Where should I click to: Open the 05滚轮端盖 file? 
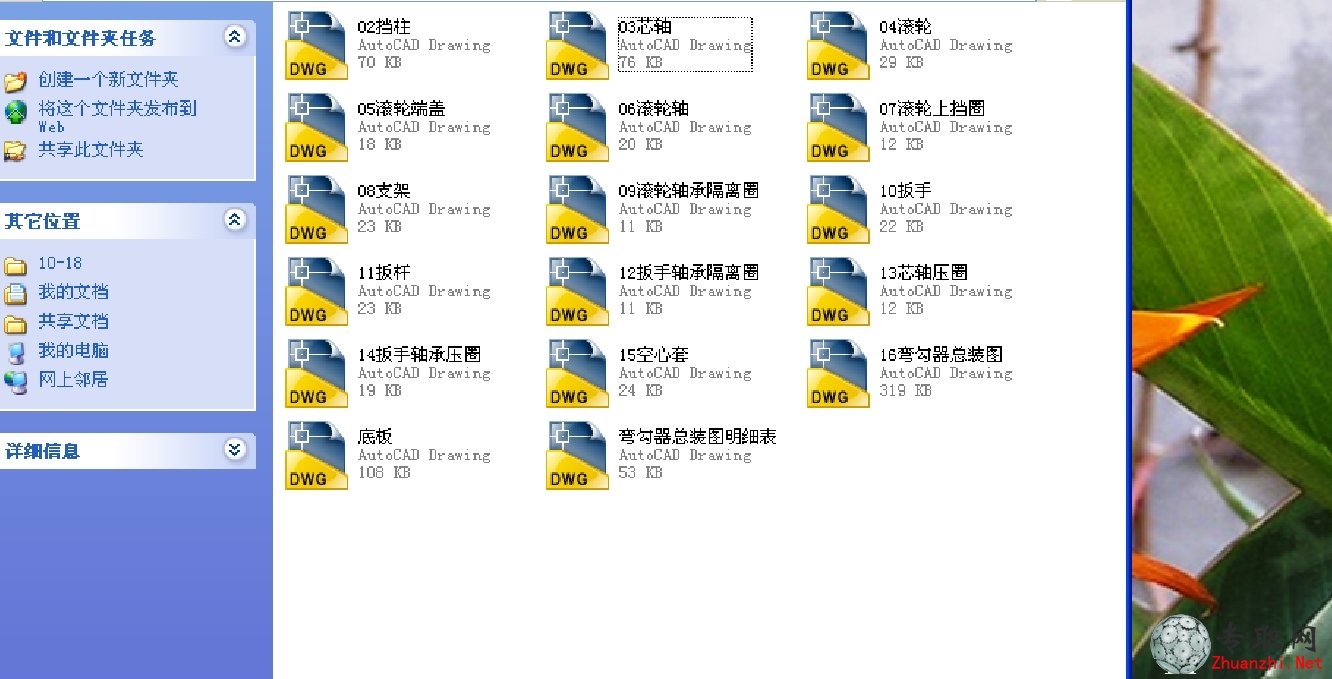tap(317, 127)
